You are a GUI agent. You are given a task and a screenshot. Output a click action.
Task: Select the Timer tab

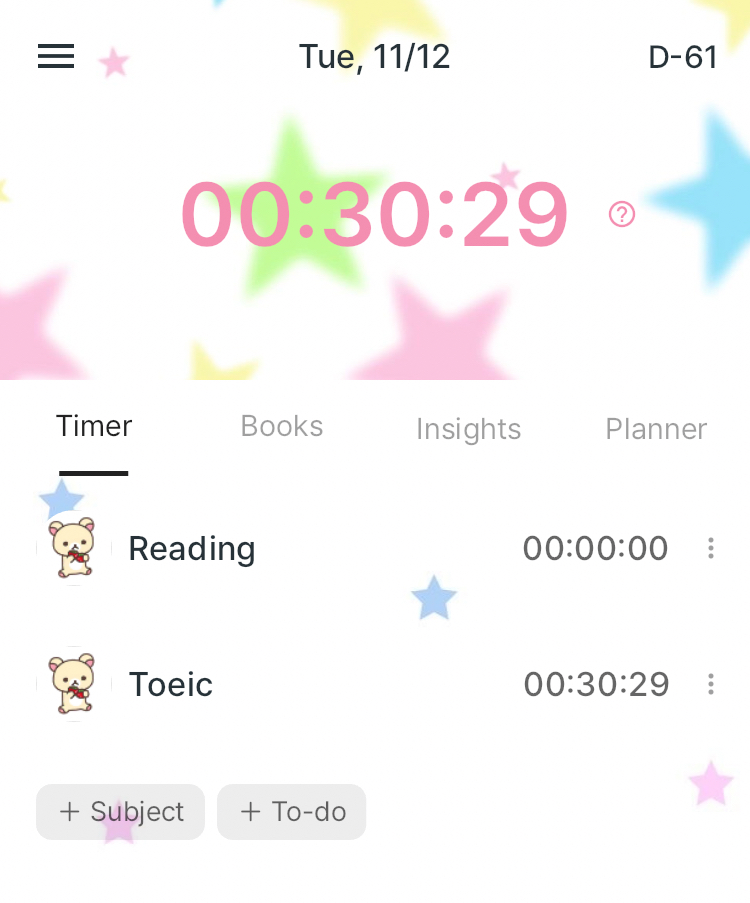pyautogui.click(x=94, y=427)
